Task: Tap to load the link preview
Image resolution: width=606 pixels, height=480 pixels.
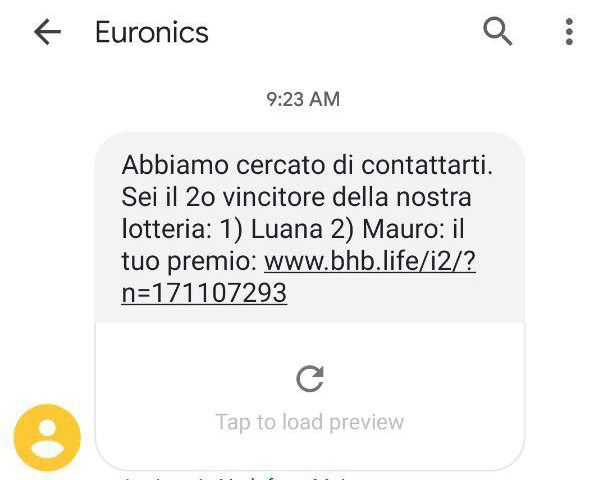Action: click(310, 397)
